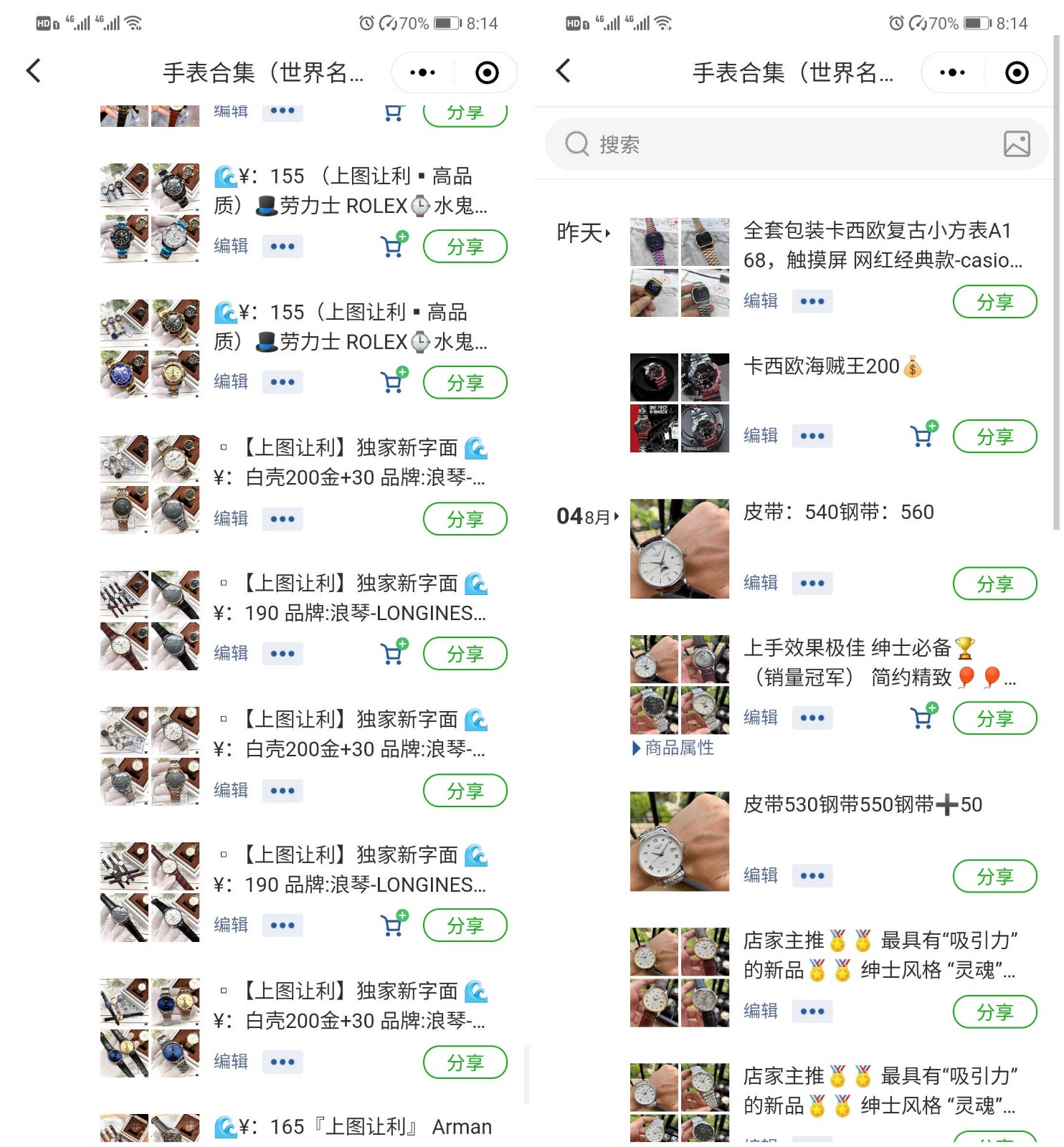Add 上手效果极佳 绅士必备 to the cart
Image resolution: width=1064 pixels, height=1147 pixels.
pyautogui.click(x=923, y=717)
